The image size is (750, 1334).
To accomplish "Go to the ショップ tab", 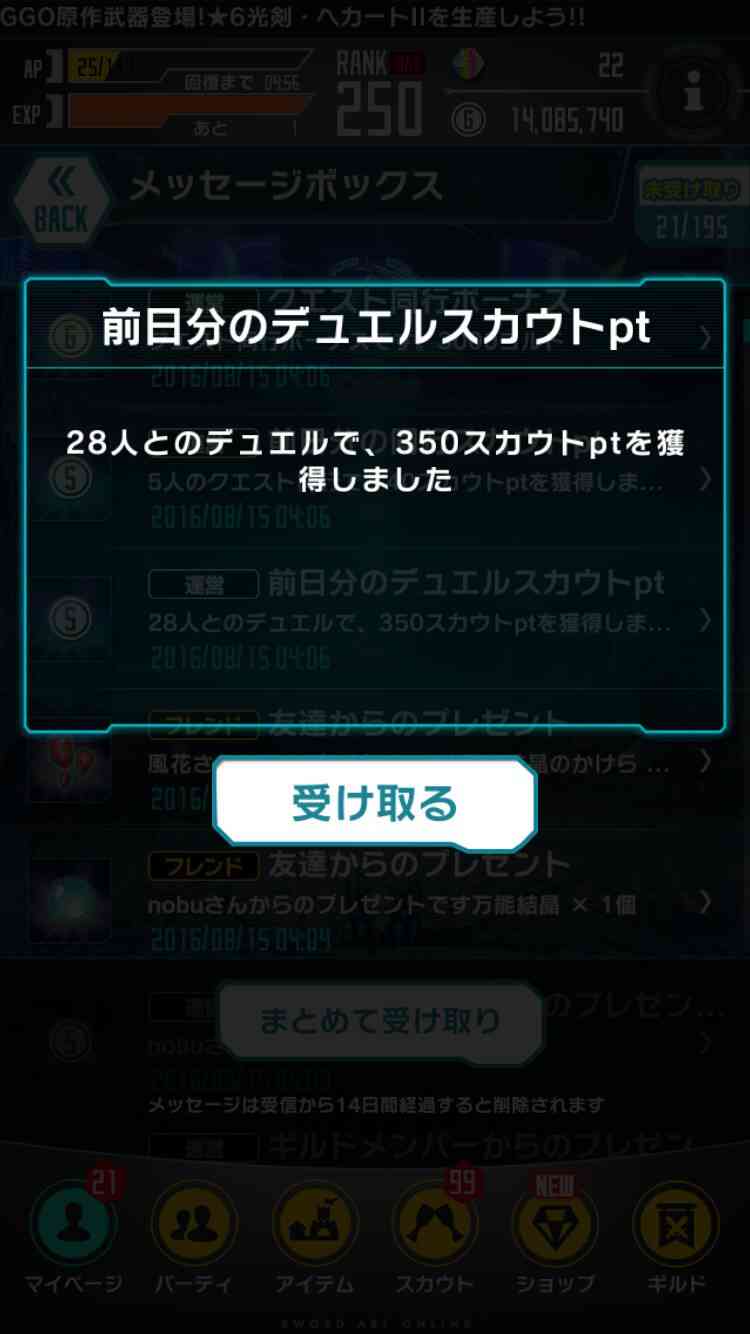I will click(556, 1237).
